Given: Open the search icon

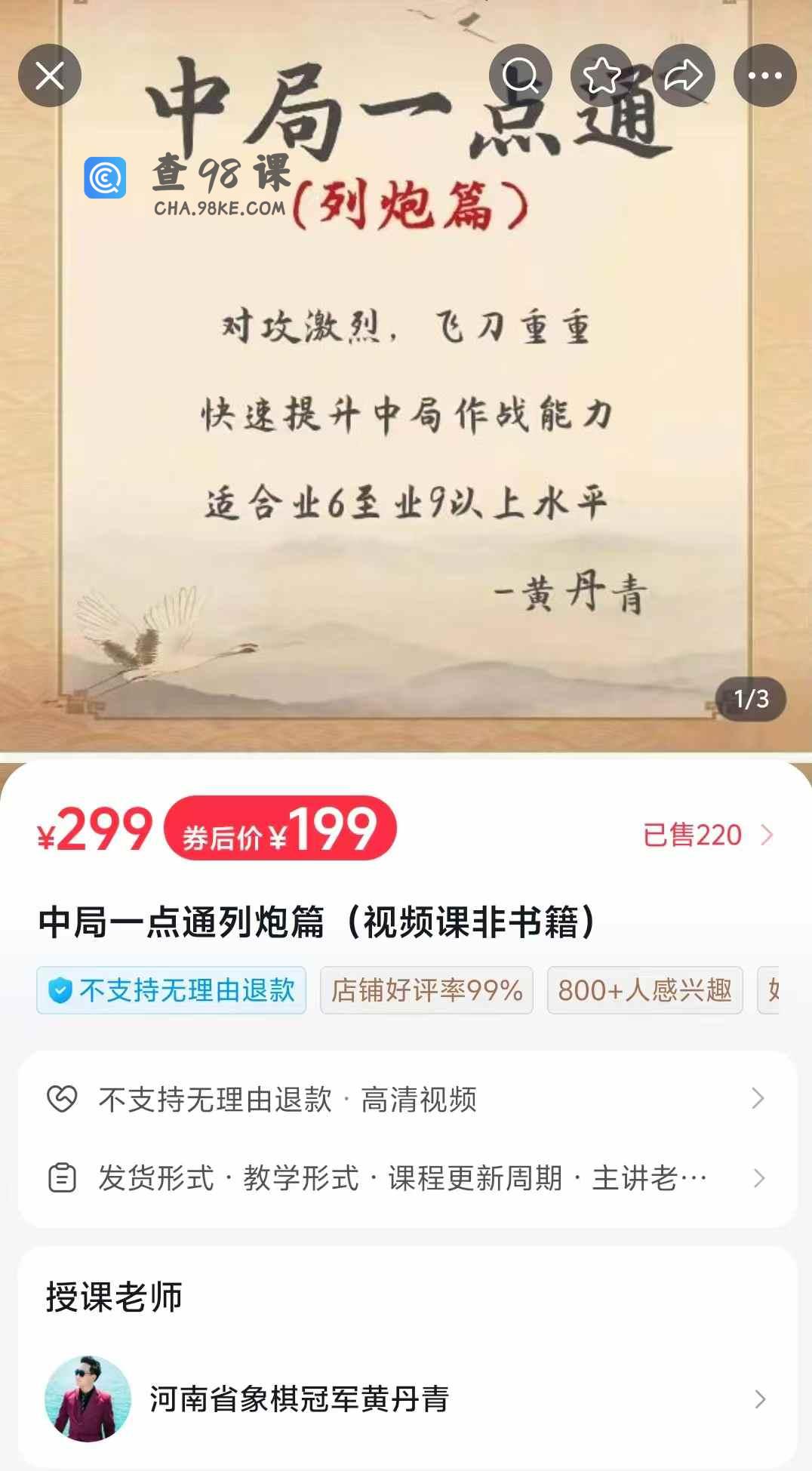Looking at the screenshot, I should (521, 75).
